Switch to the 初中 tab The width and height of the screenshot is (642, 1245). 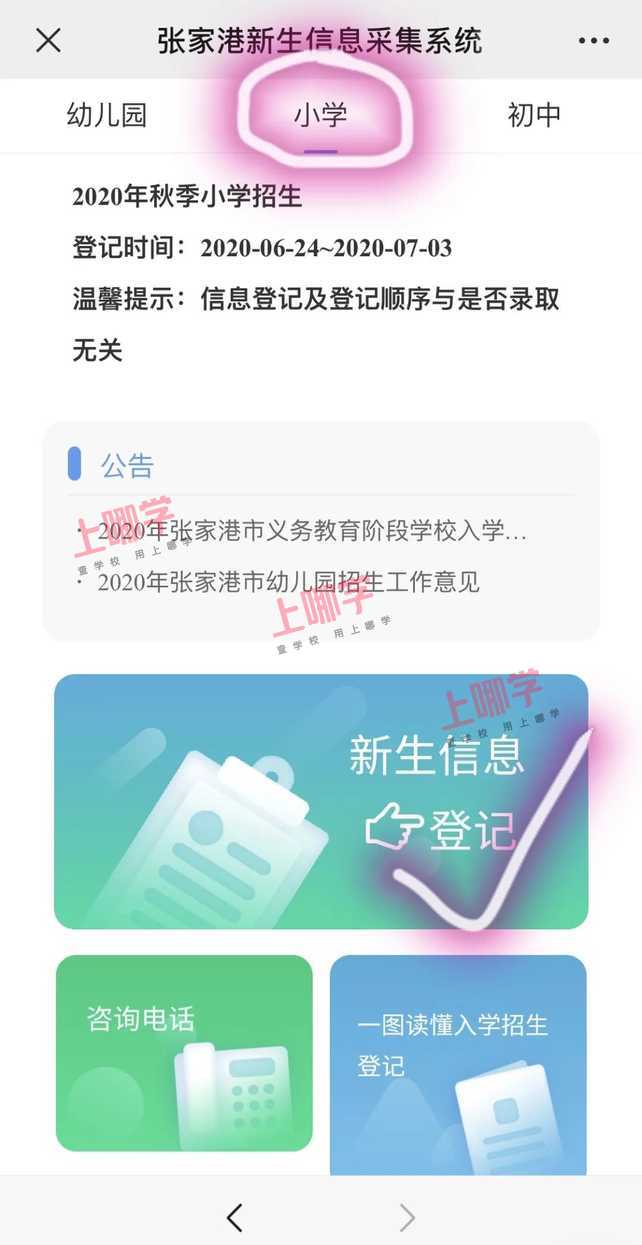coord(534,115)
